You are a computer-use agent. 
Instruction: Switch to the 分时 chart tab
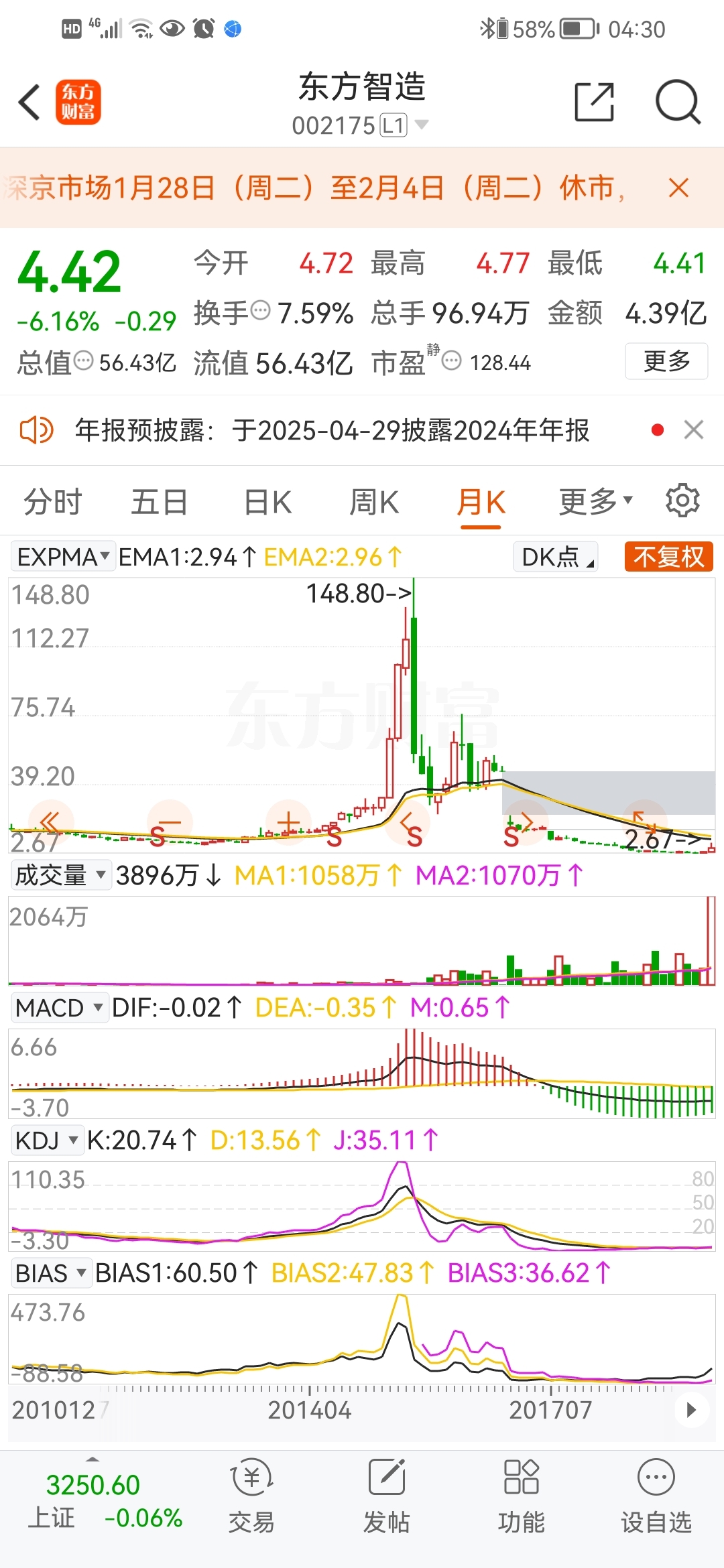coord(52,501)
